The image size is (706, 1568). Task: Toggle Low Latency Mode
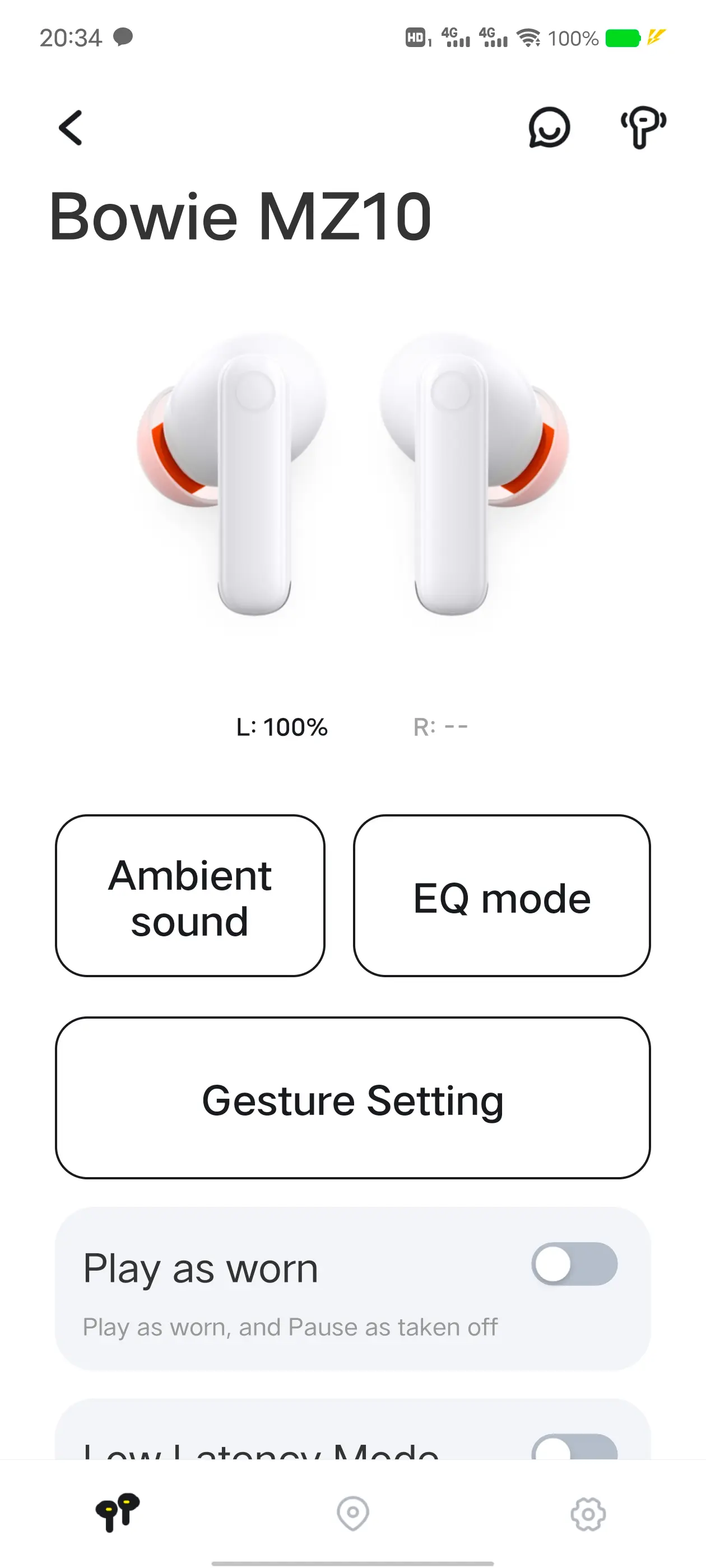point(574,1448)
